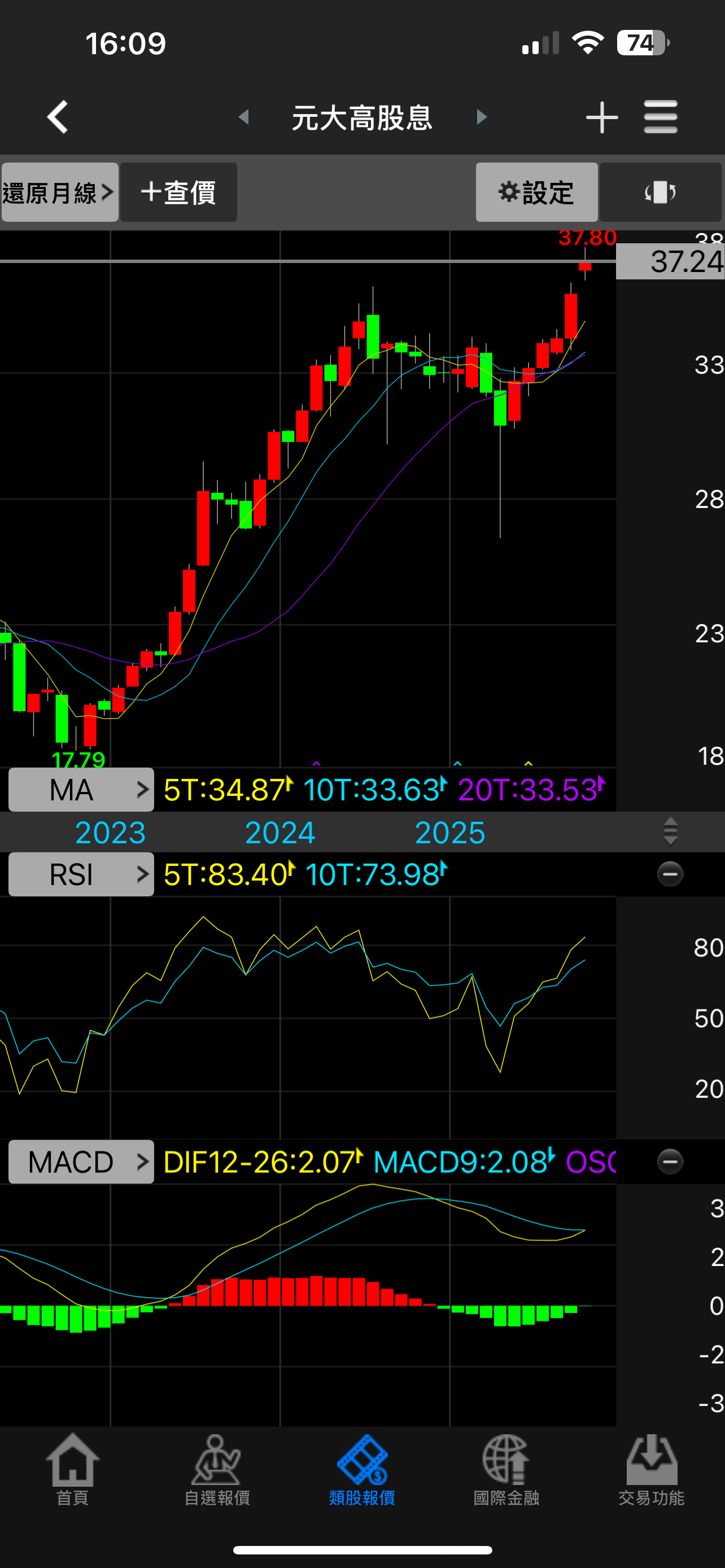Open chart 設定 settings
Image resolution: width=725 pixels, height=1568 pixels.
coord(536,192)
